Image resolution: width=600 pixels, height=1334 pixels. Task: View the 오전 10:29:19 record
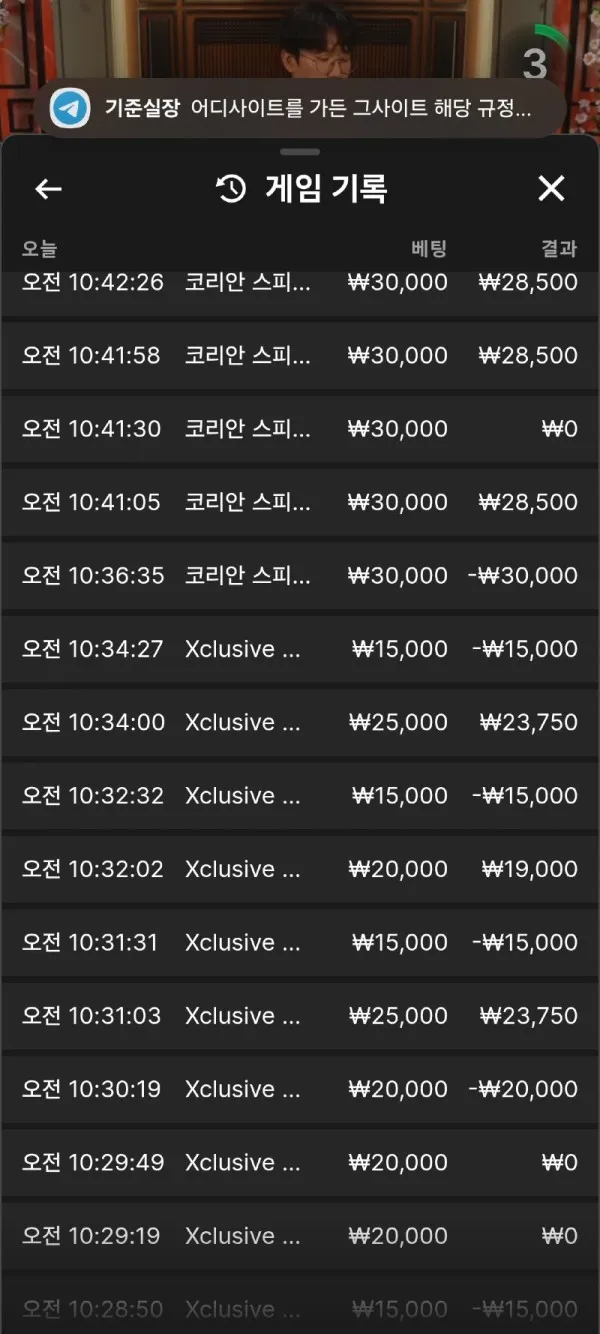pyautogui.click(x=300, y=1236)
